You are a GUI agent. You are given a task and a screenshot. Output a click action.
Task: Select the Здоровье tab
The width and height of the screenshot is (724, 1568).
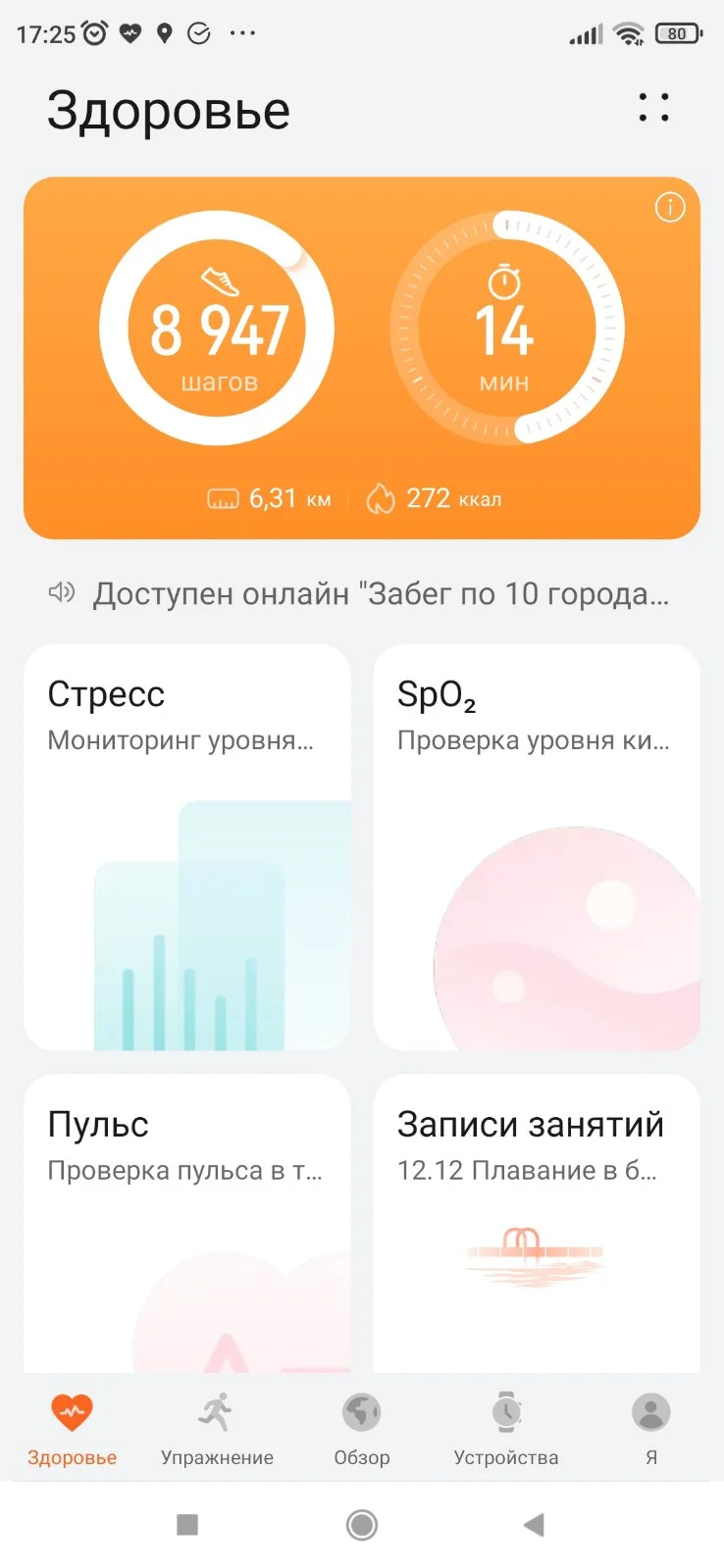(x=72, y=1429)
